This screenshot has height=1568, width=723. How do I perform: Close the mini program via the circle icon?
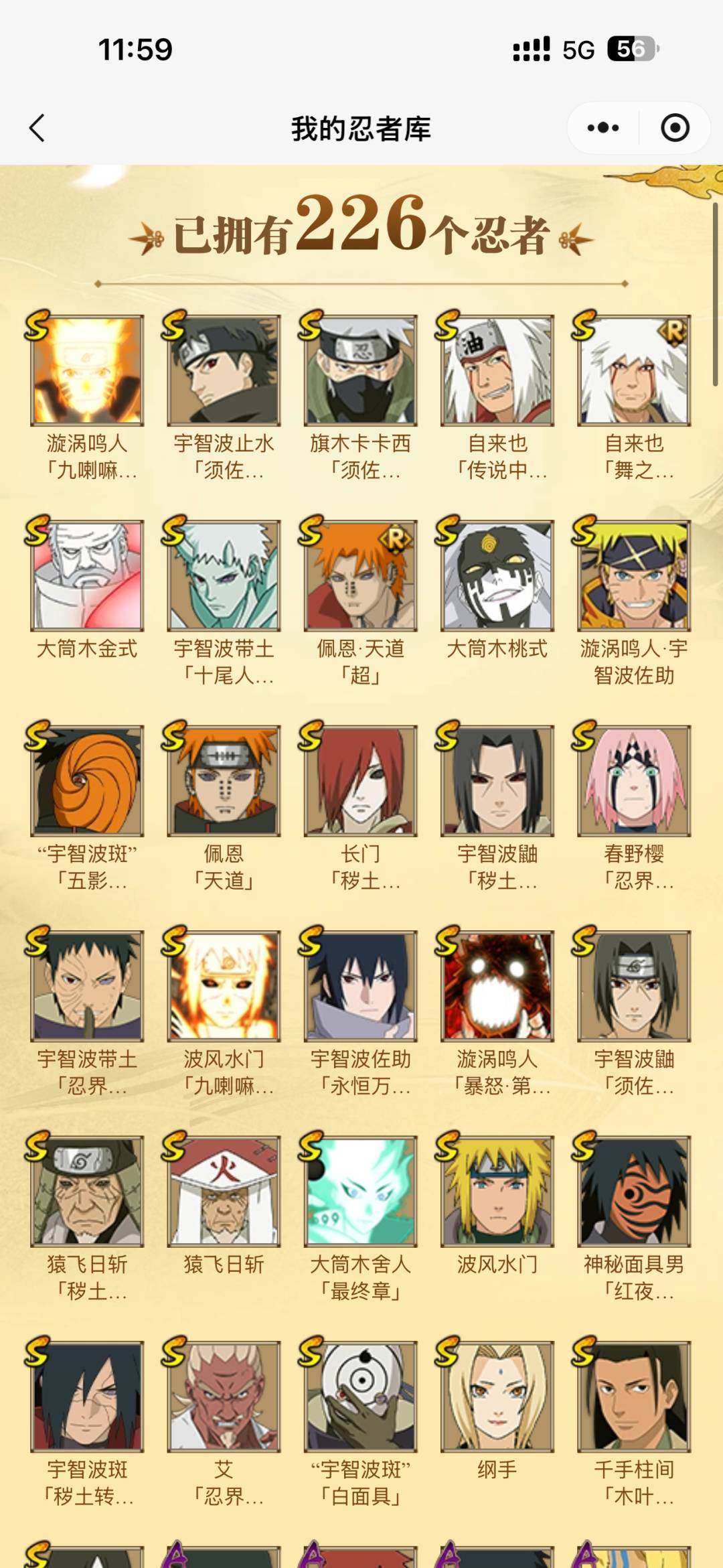(x=674, y=128)
